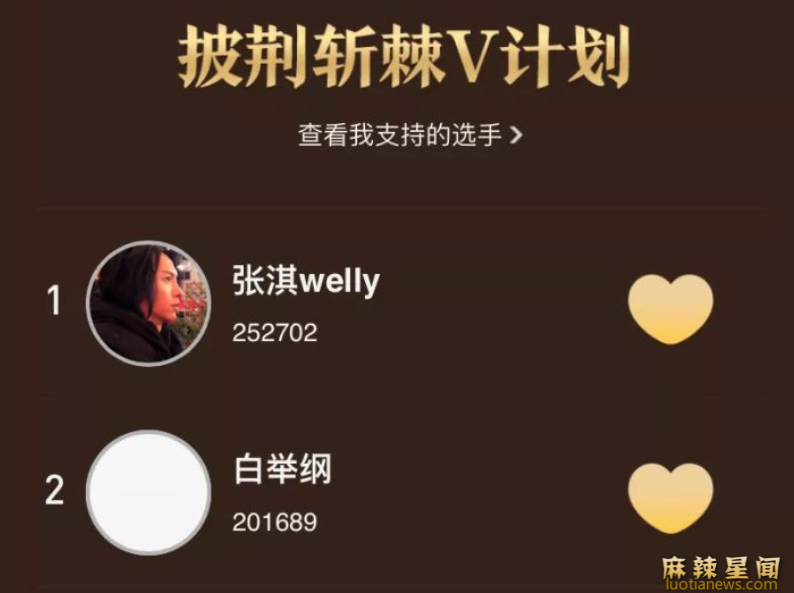Vote heart for 白举纲
The image size is (794, 593).
670,497
